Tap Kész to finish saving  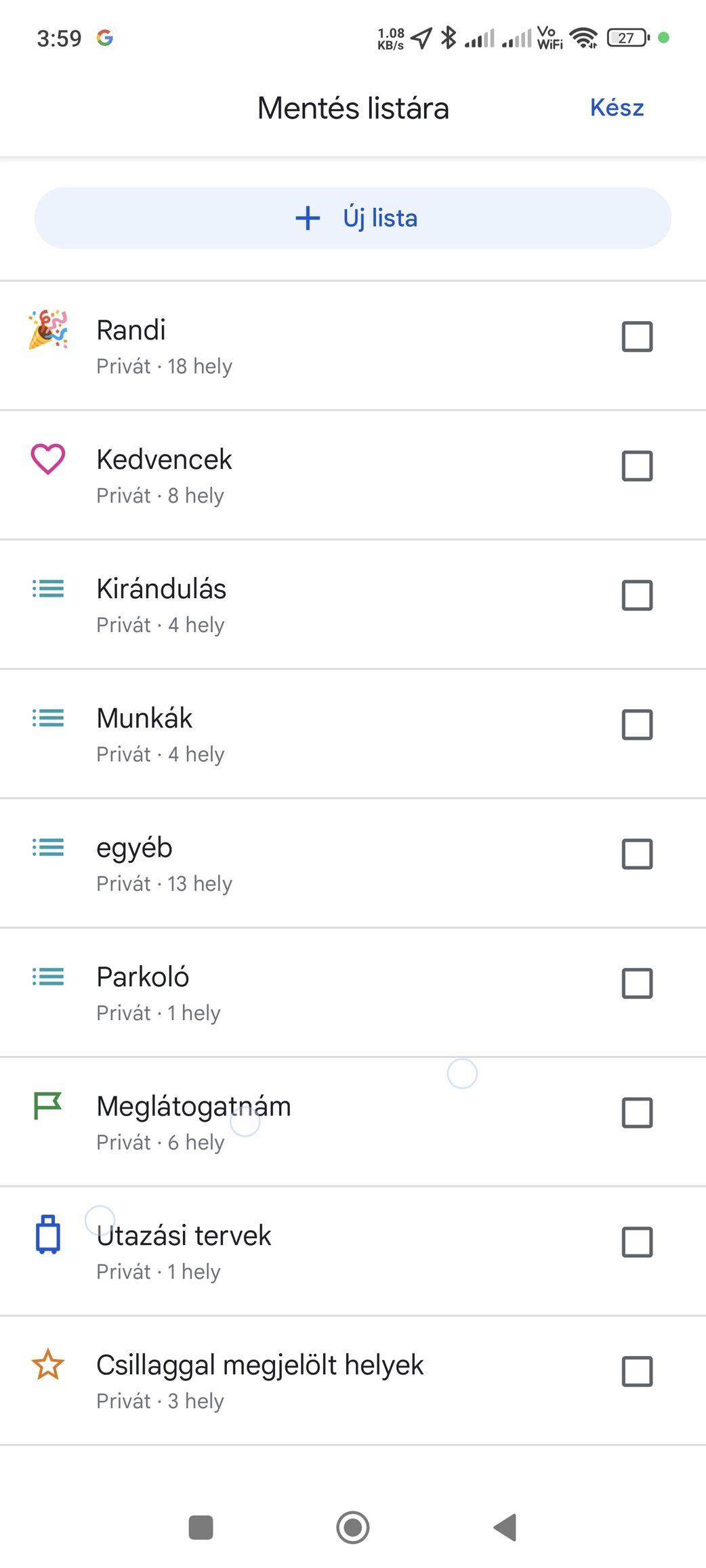[x=617, y=108]
